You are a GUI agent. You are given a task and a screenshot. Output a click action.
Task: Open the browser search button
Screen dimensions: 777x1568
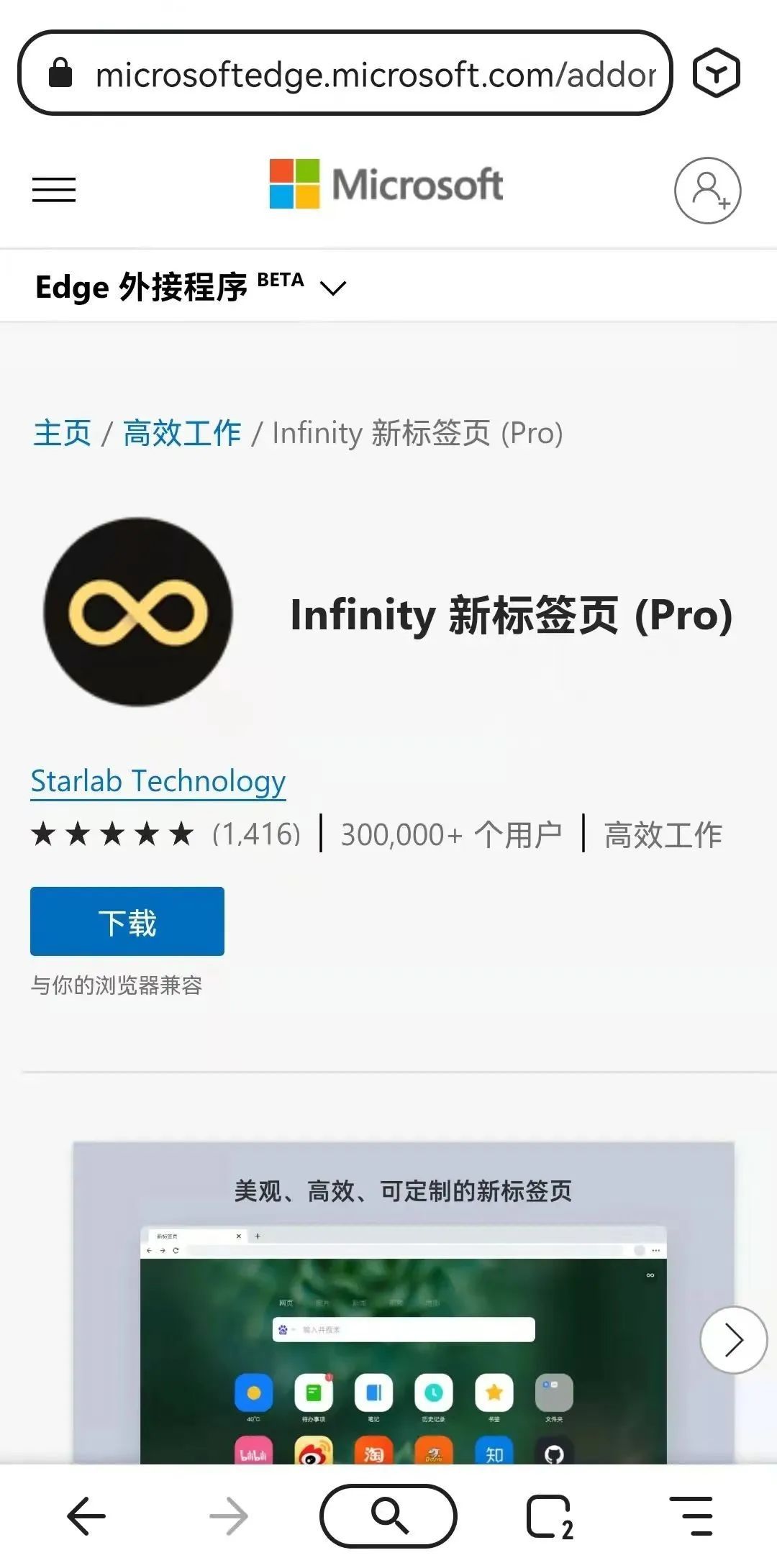(388, 1516)
